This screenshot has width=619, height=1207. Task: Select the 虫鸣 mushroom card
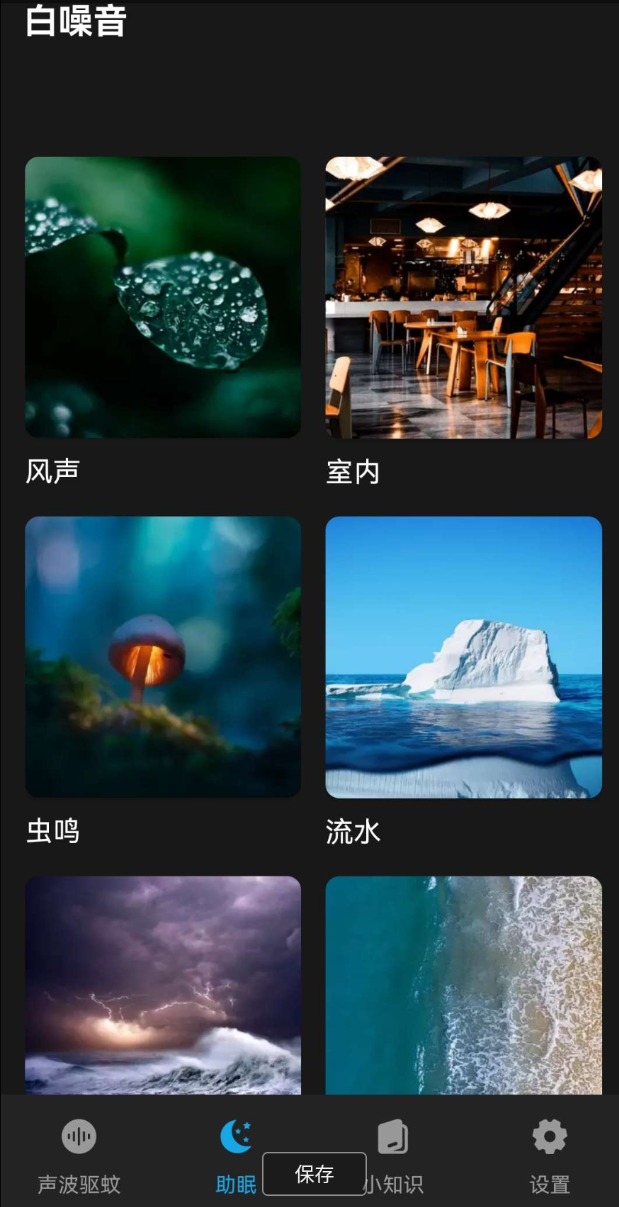[x=163, y=657]
